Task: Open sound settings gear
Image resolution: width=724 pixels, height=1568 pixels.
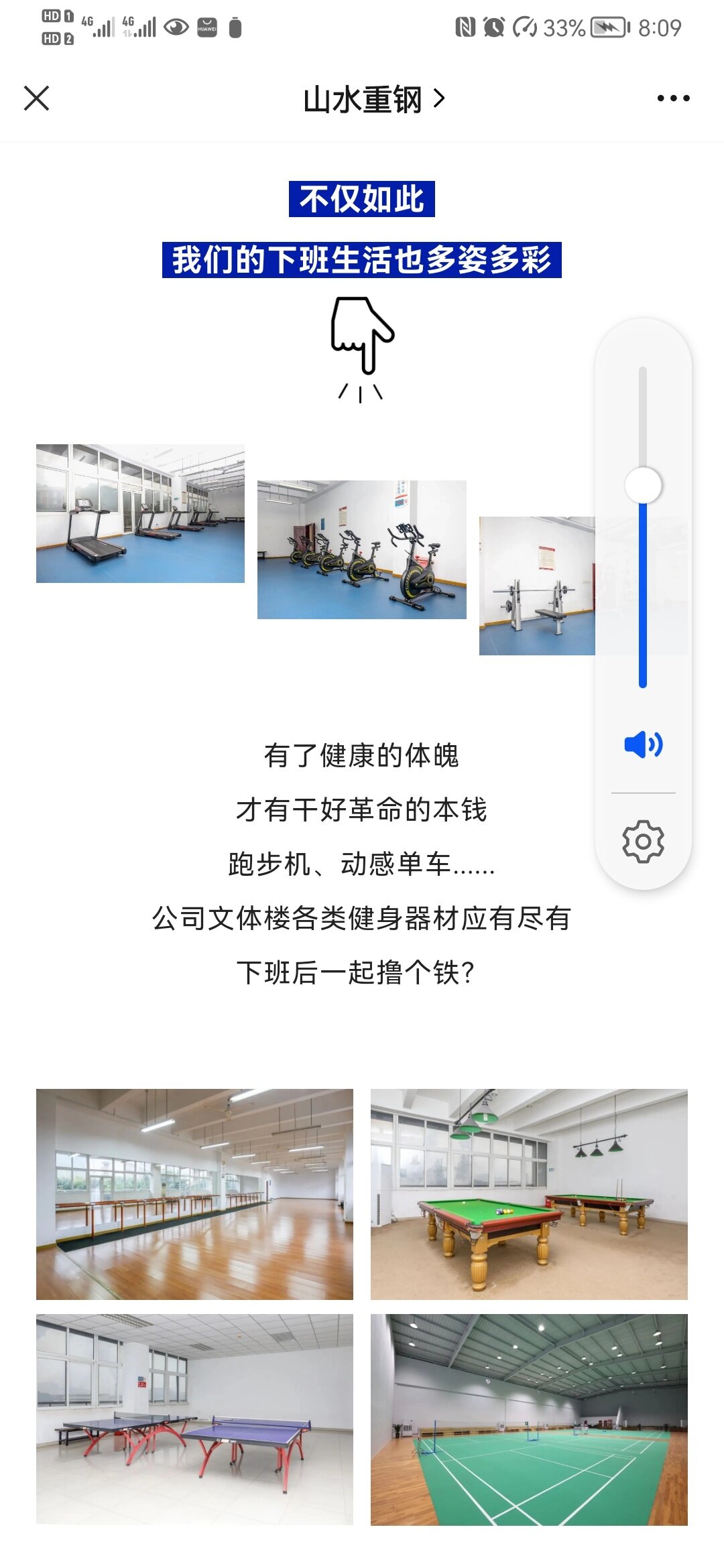Action: click(x=643, y=842)
